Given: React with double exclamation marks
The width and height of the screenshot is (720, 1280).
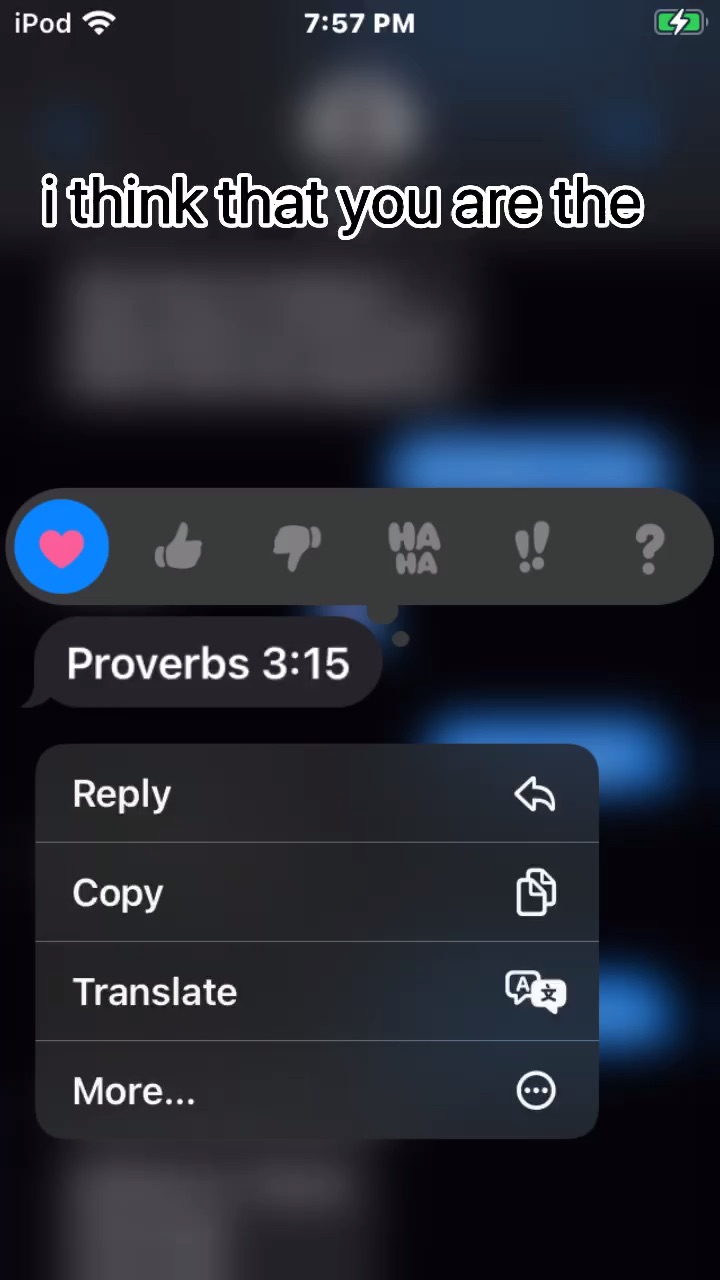Looking at the screenshot, I should click(x=532, y=548).
